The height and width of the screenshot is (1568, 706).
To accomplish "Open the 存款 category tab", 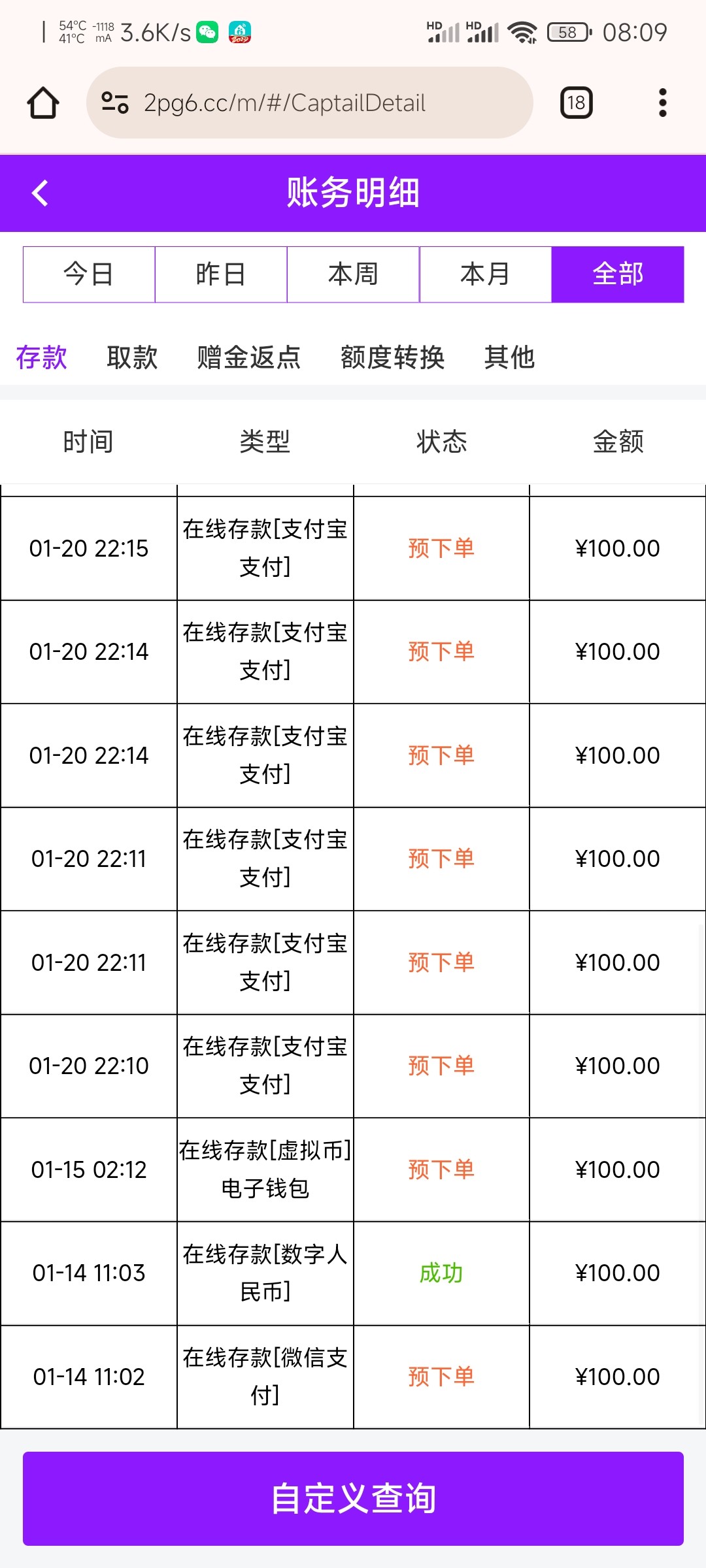I will [41, 357].
